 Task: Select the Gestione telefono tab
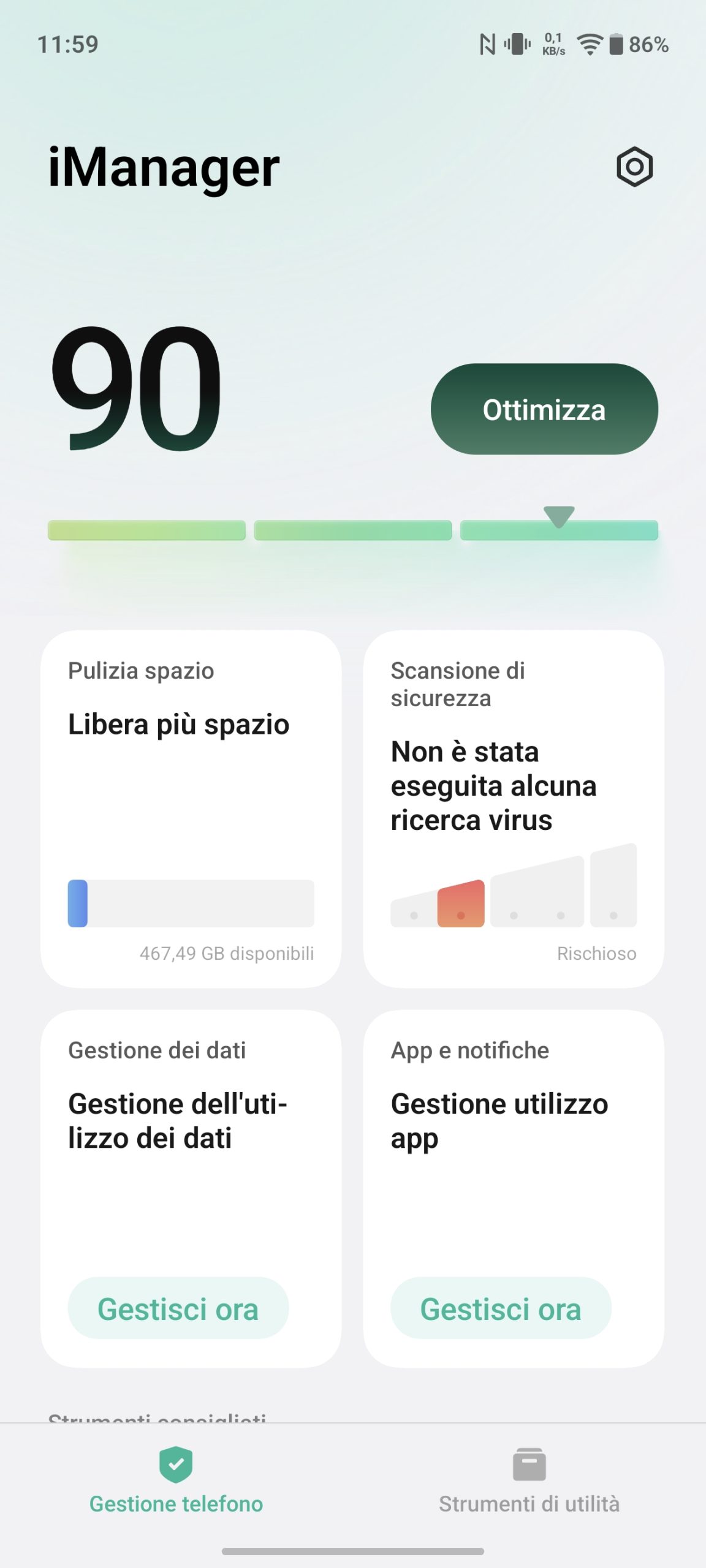[x=176, y=1480]
